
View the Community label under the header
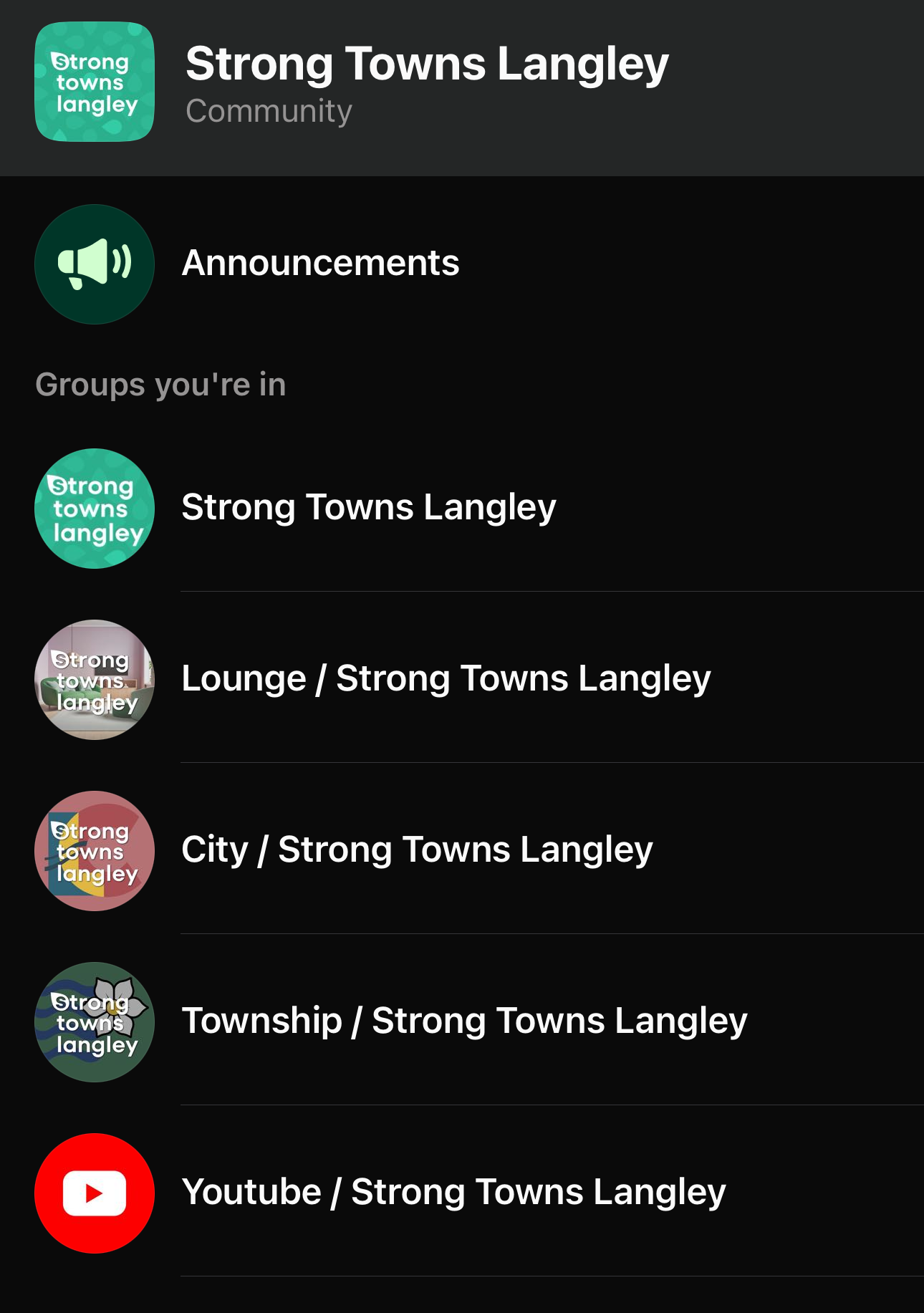tap(269, 109)
